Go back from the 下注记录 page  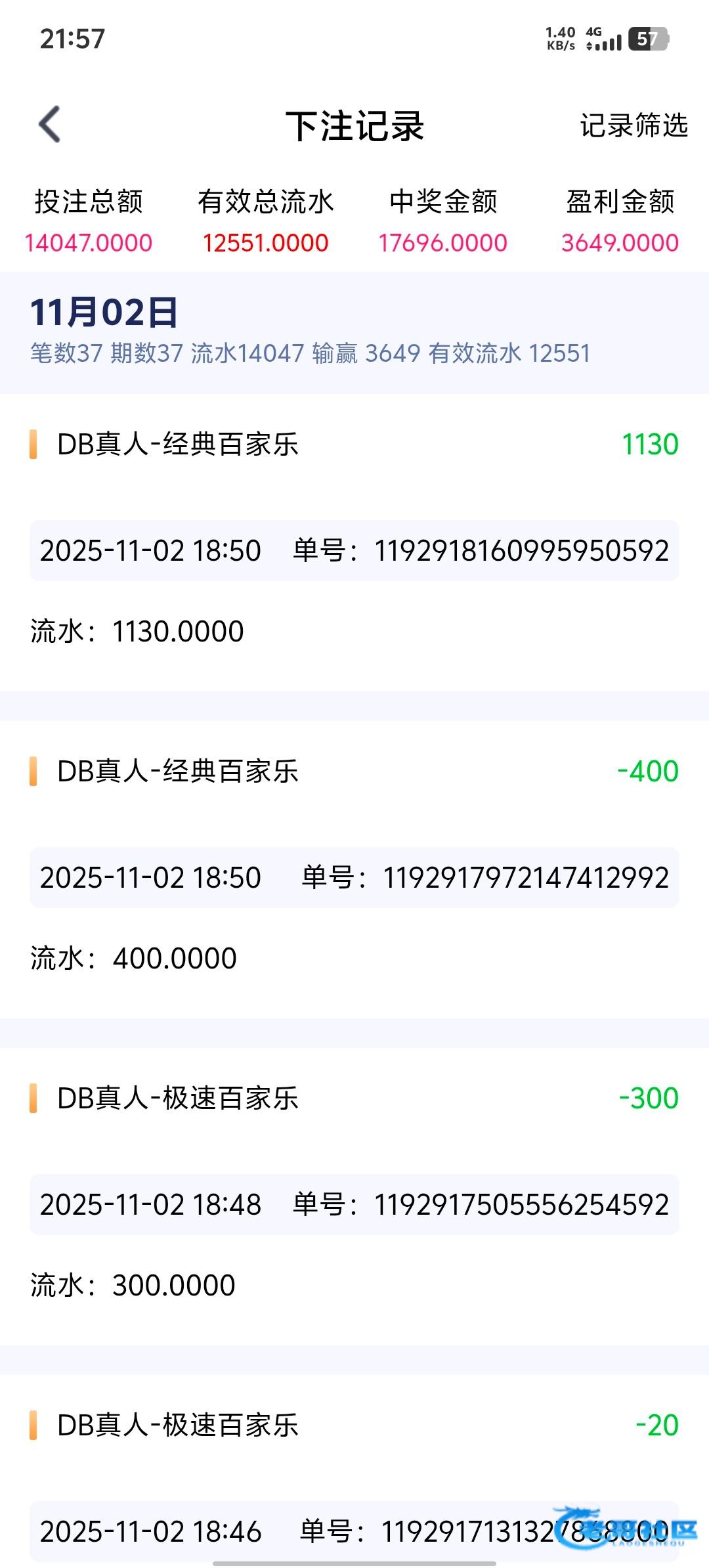(50, 124)
